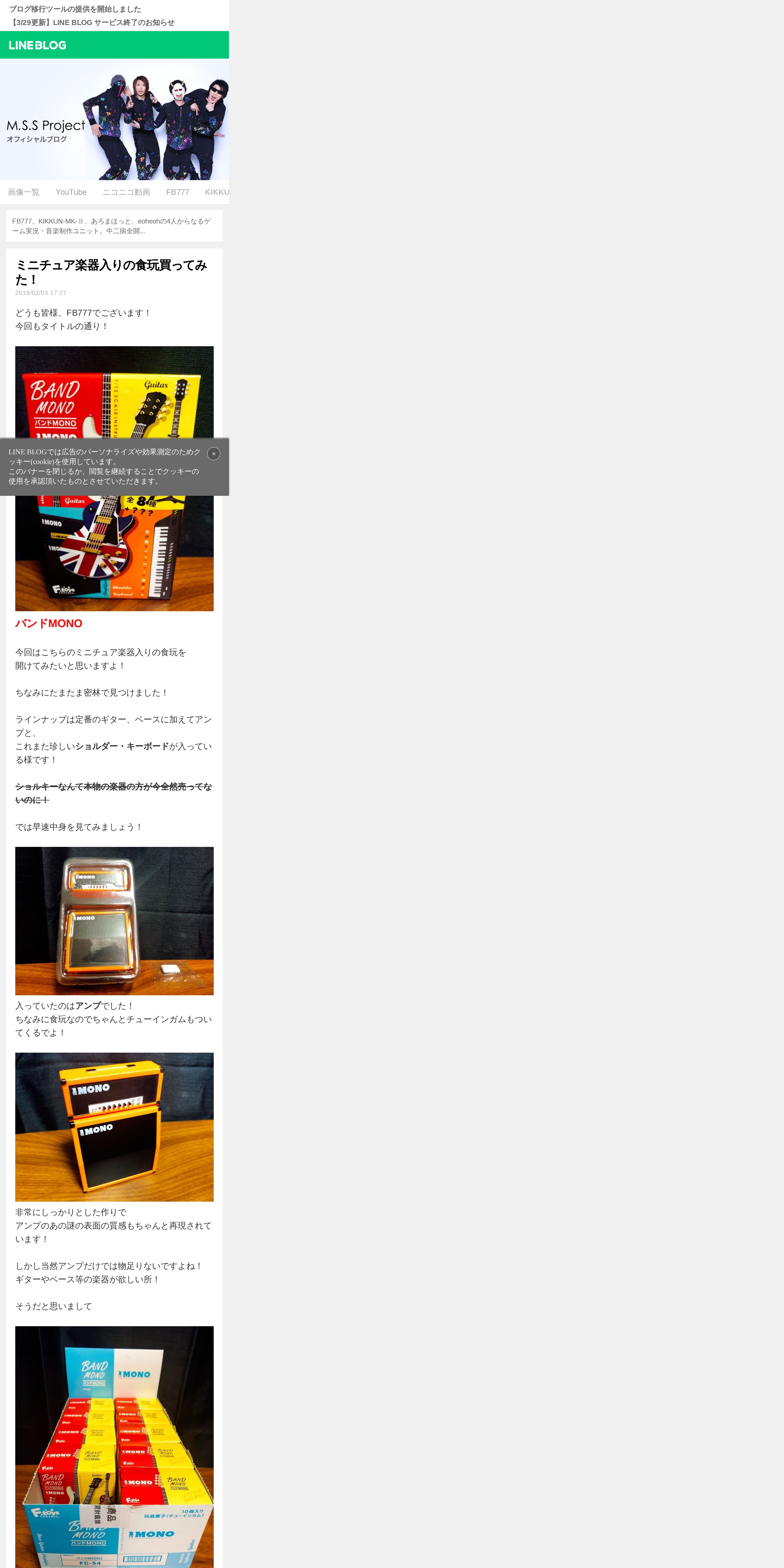
Task: Expand the blog description starting with FB777、KIKKUN-MK-Ⅱ
Action: pyautogui.click(x=114, y=226)
